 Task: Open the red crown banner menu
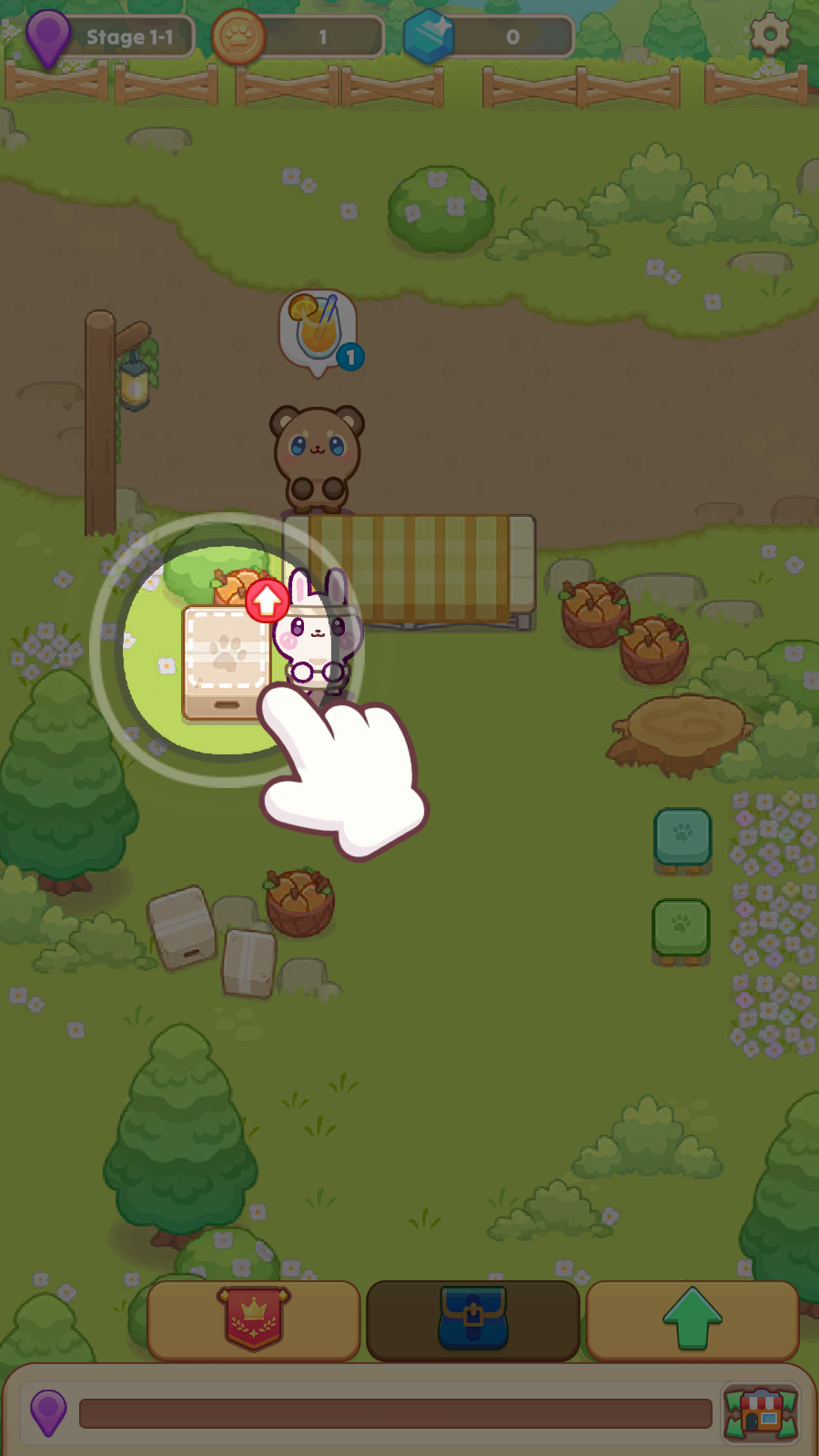click(x=254, y=1320)
